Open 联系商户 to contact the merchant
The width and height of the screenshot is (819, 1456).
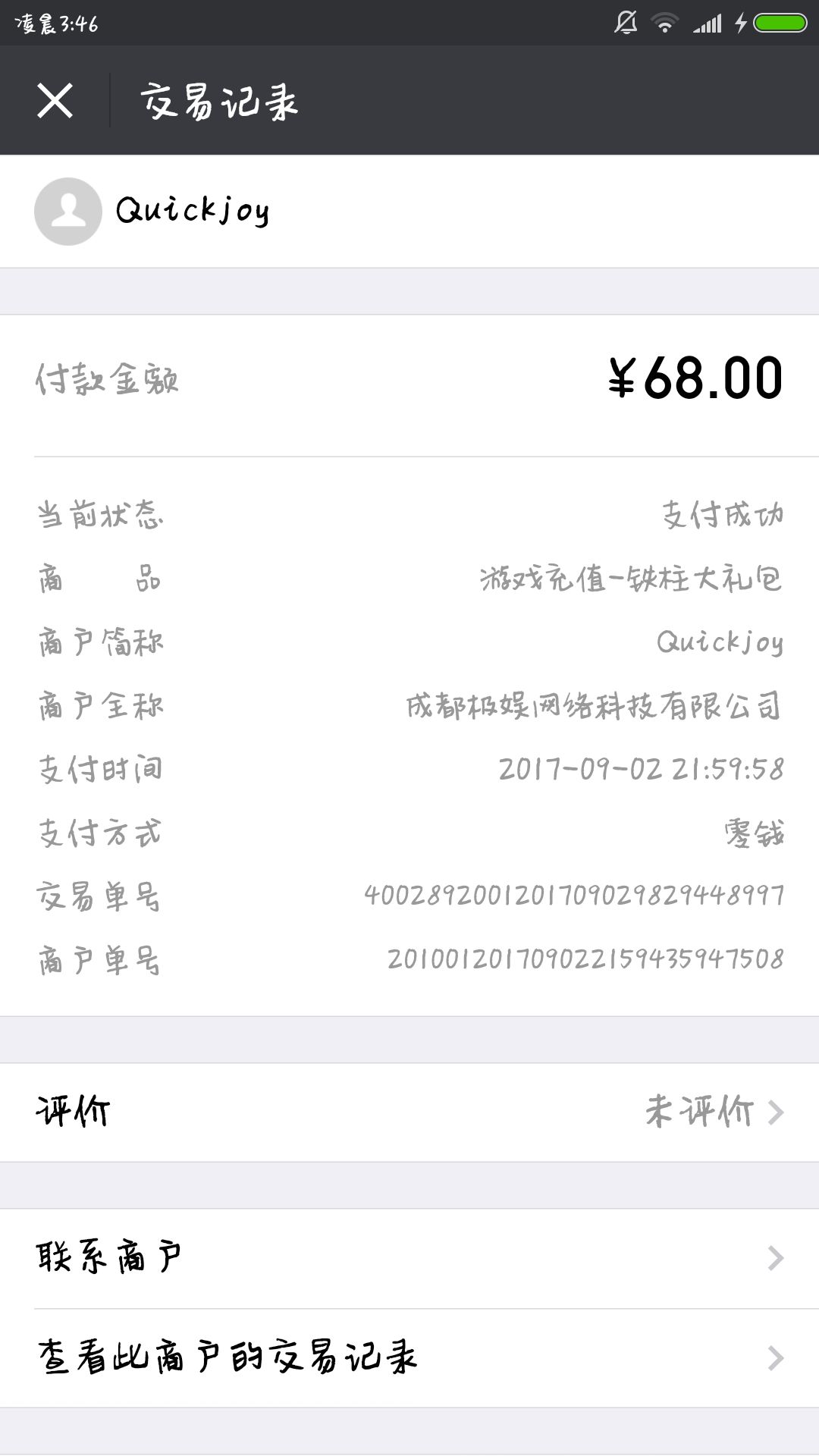click(x=409, y=1259)
